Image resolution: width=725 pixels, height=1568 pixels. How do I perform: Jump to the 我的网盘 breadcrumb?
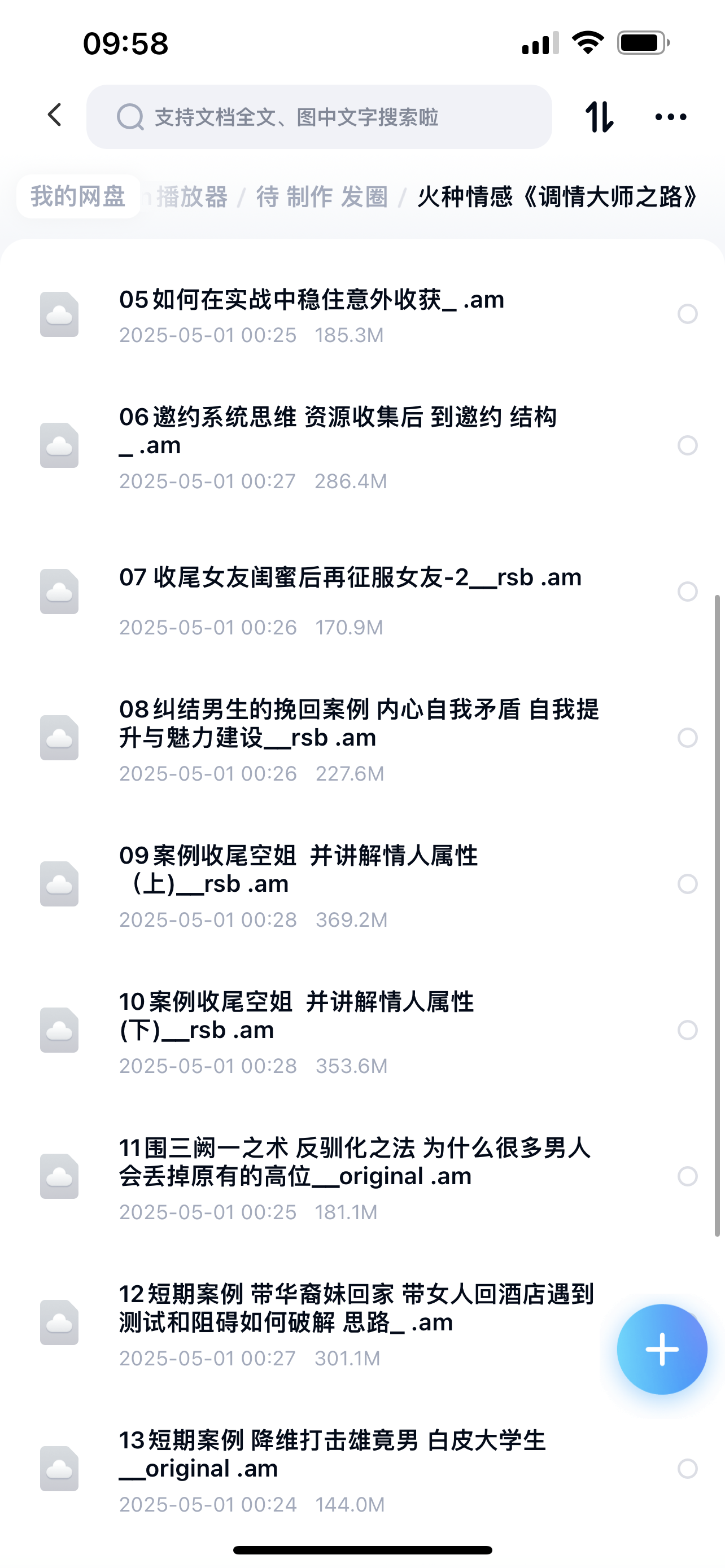[x=78, y=196]
